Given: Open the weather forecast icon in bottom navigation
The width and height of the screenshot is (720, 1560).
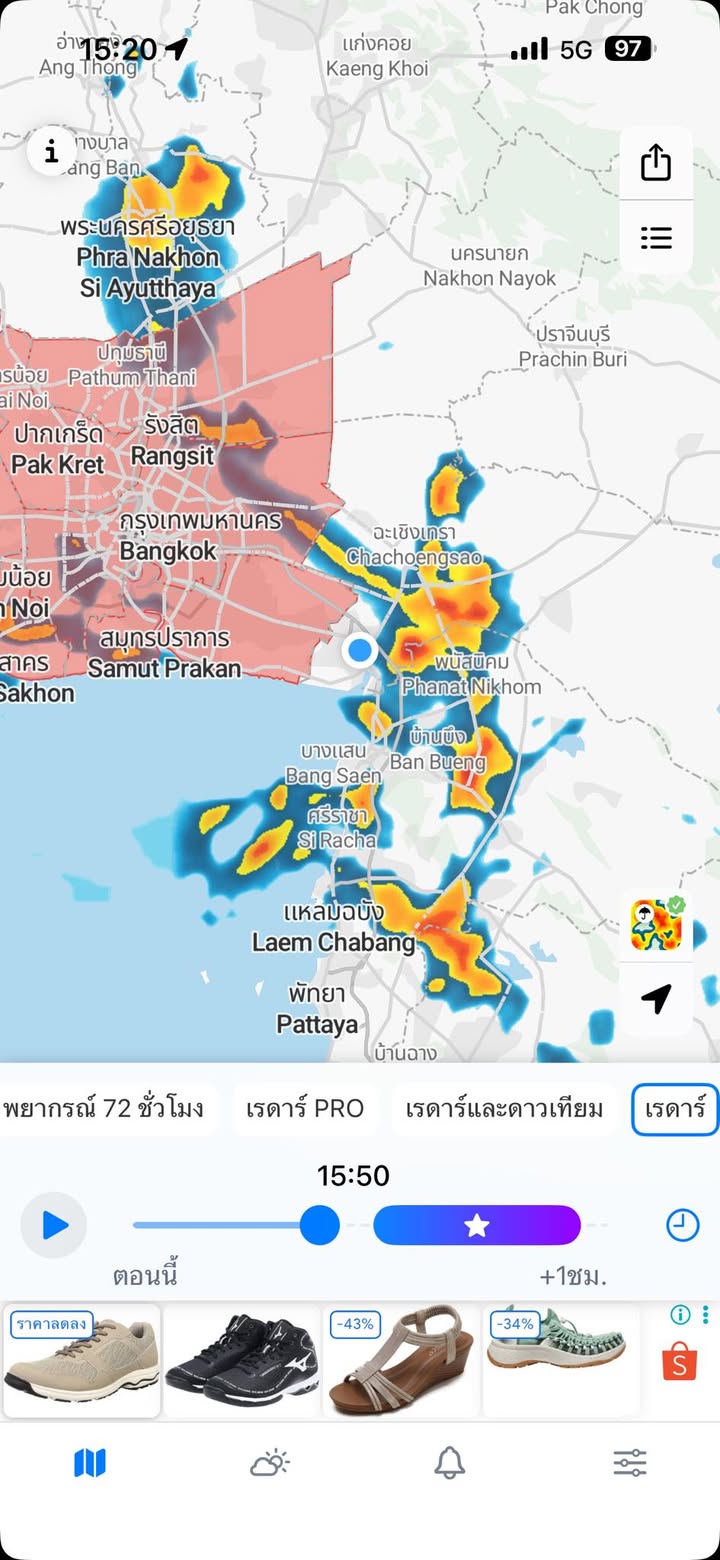Looking at the screenshot, I should click(269, 1462).
